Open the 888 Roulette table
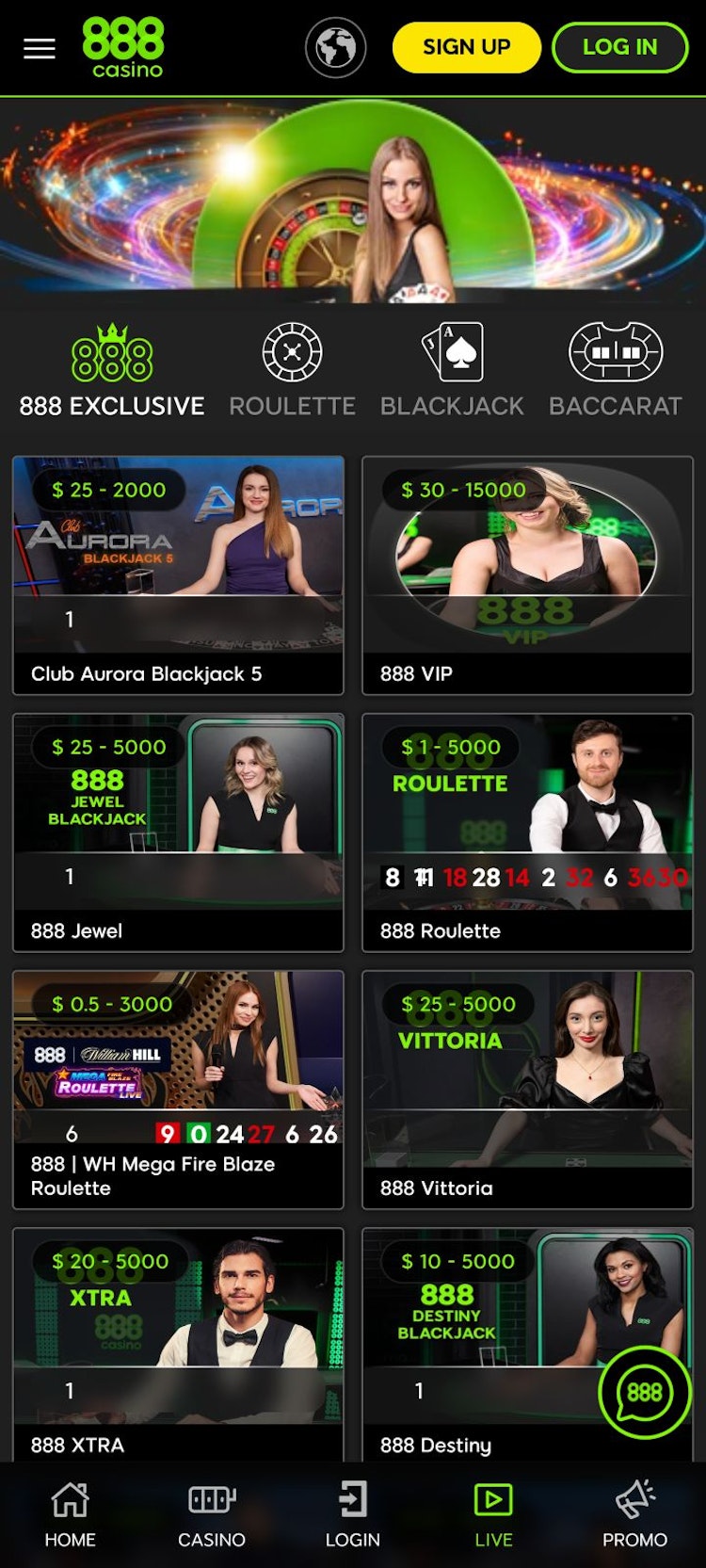The image size is (706, 1568). tap(527, 832)
